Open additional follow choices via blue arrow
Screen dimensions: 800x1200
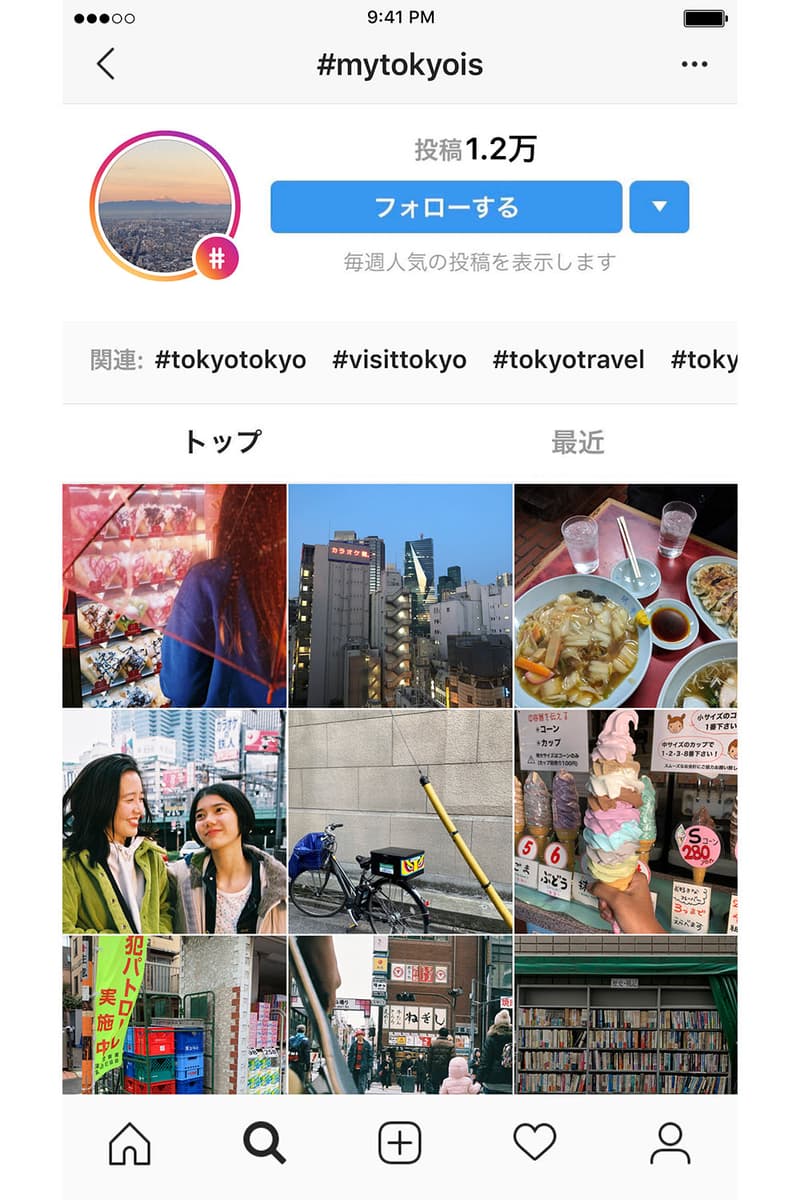coord(660,206)
